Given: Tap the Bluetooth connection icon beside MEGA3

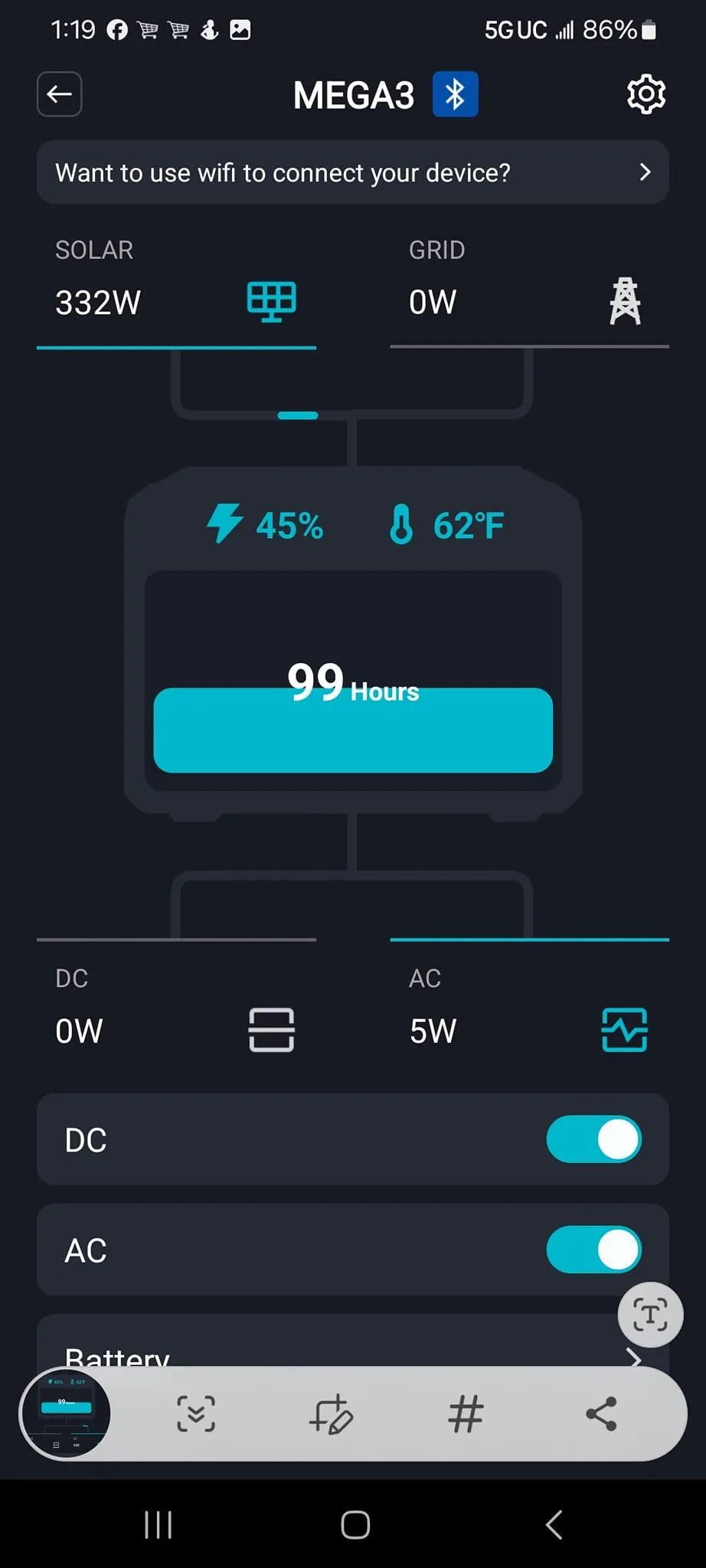Looking at the screenshot, I should [455, 94].
